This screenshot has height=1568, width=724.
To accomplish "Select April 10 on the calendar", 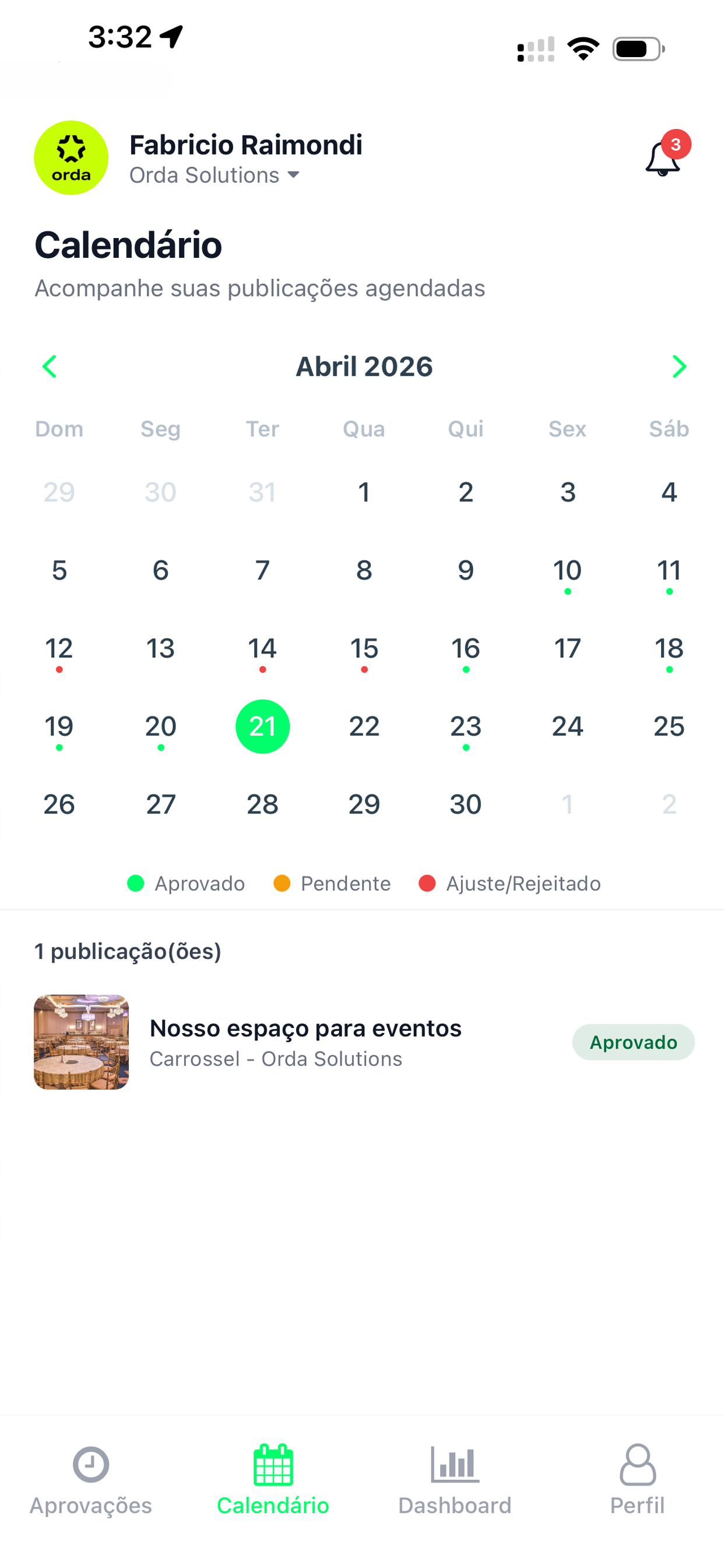I will [567, 571].
